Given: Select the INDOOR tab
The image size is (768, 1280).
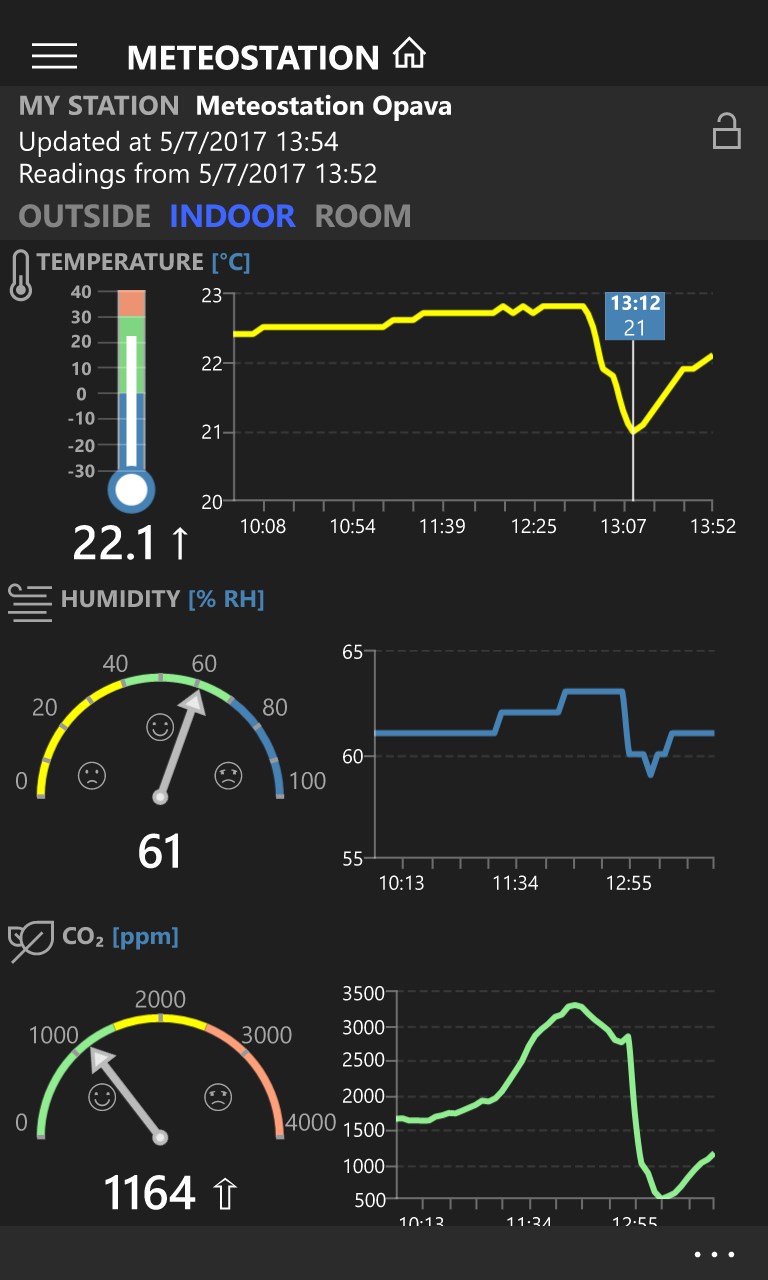Looking at the screenshot, I should click(x=232, y=216).
